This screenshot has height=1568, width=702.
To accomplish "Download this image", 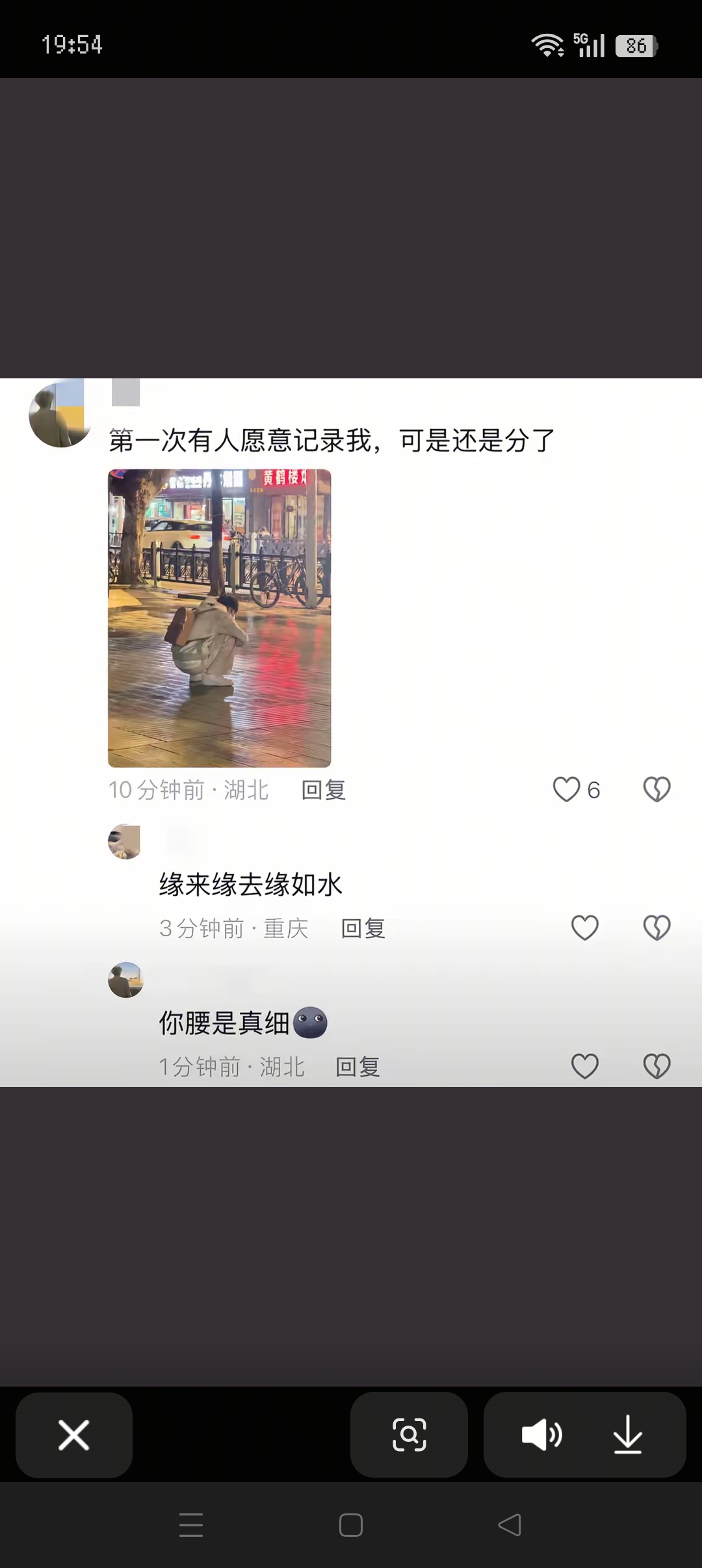I will 628,1435.
